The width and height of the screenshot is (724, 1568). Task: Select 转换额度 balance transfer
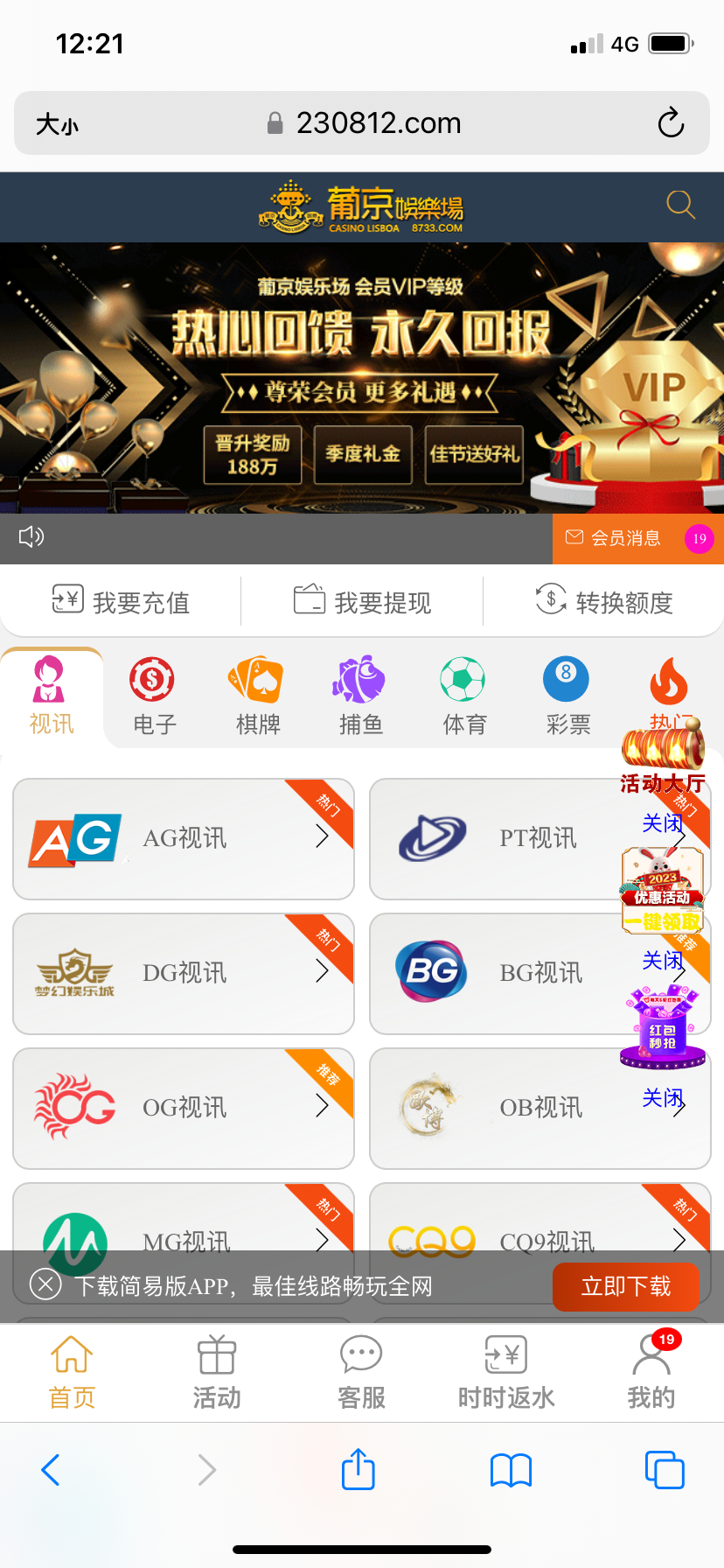tap(603, 602)
